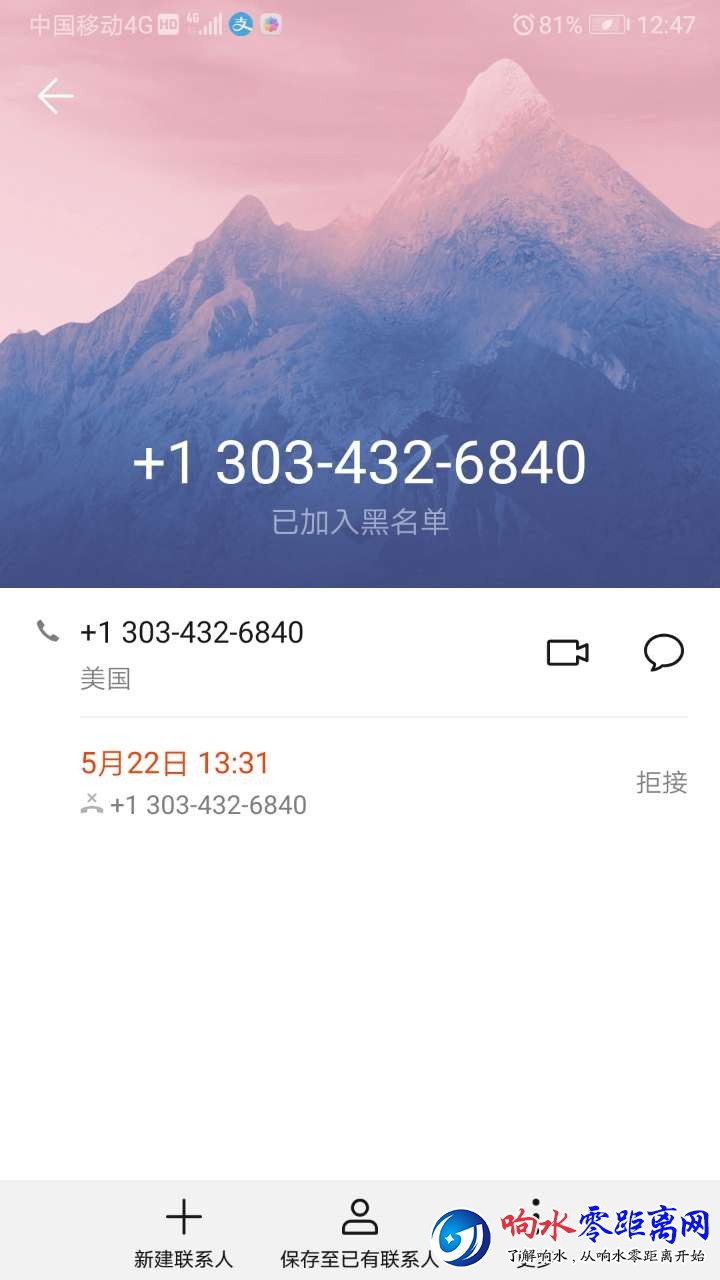
Task: Send a message to this number
Action: click(x=663, y=653)
